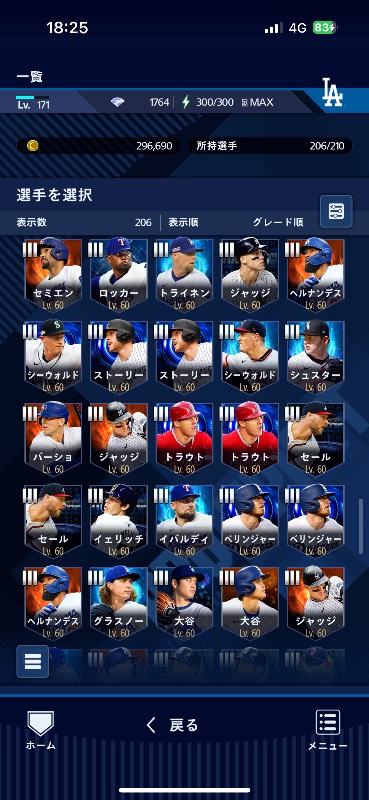The width and height of the screenshot is (369, 800).
Task: Open the filter and sort settings icon
Action: [x=336, y=211]
